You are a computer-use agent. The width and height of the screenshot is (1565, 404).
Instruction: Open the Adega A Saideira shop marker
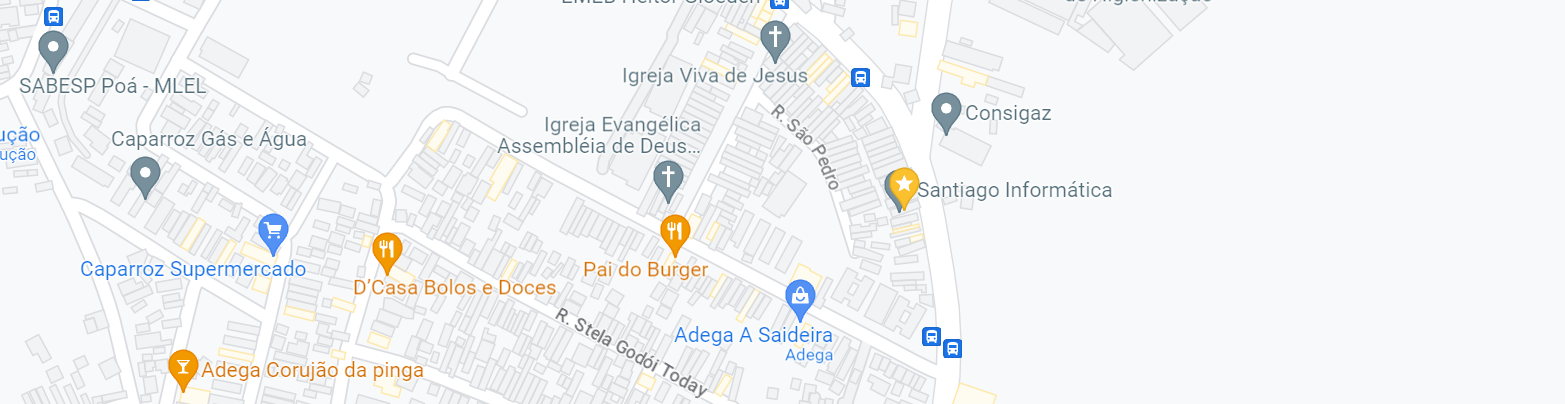pos(800,296)
